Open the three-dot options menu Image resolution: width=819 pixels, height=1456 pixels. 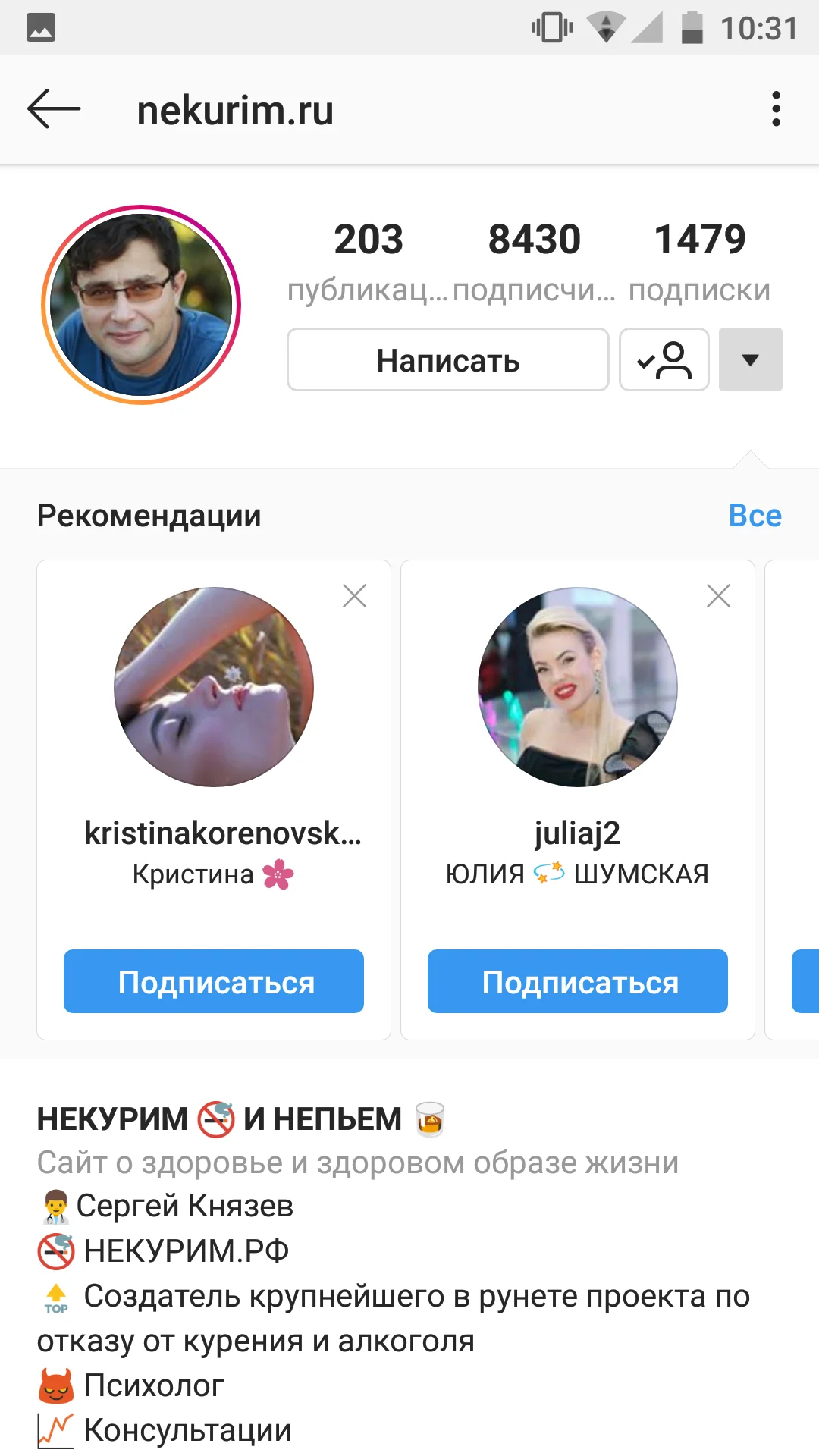click(x=776, y=108)
